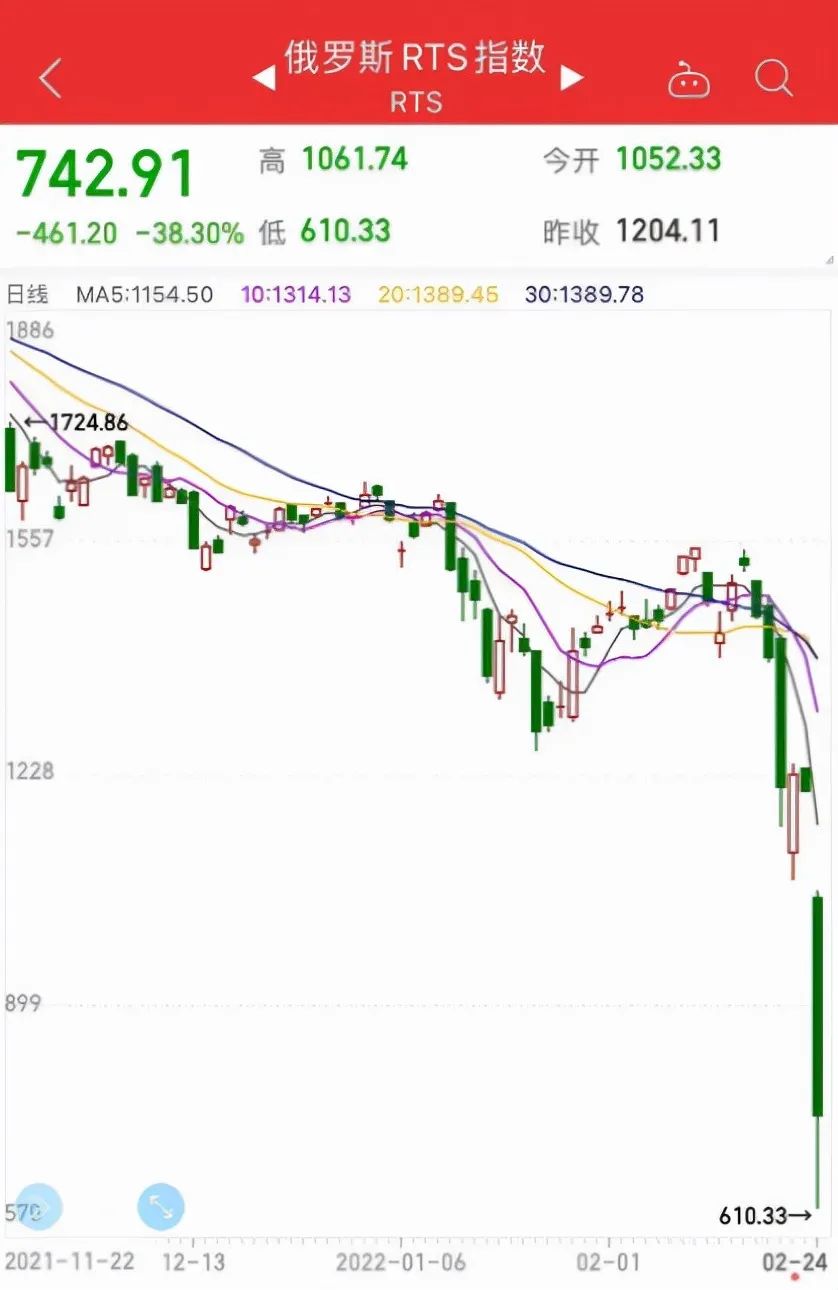Go back using the top-left arrow
Image resolution: width=838 pixels, height=1290 pixels.
50,78
